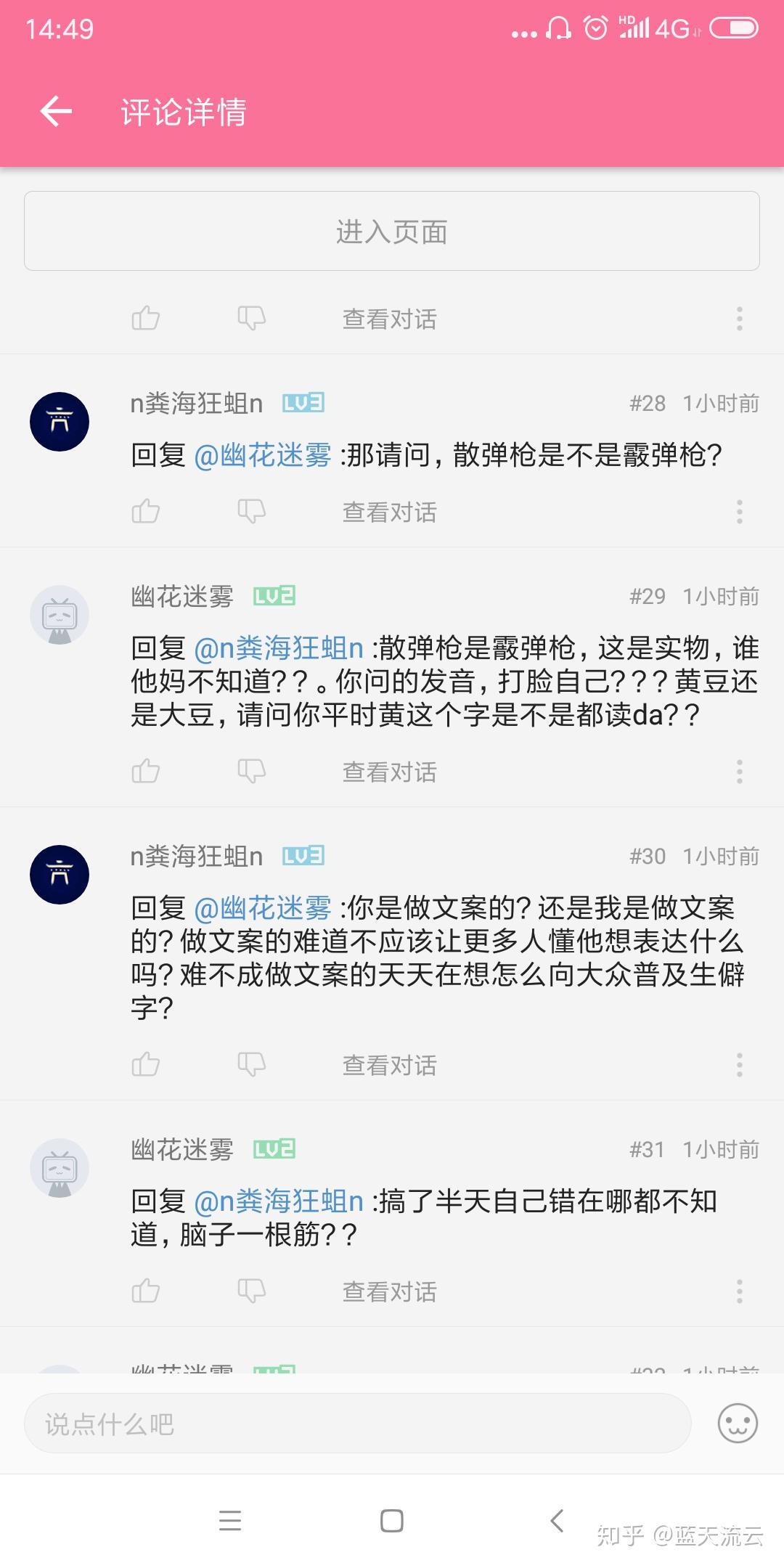Image resolution: width=784 pixels, height=1568 pixels.
Task: Open the three-dot menu on comment #31
Action: [x=739, y=1291]
